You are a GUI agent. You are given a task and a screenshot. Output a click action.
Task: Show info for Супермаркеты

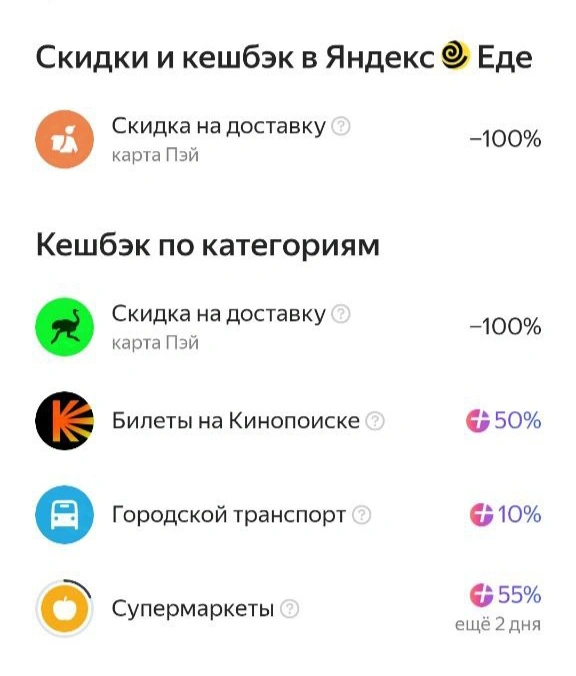tap(290, 609)
